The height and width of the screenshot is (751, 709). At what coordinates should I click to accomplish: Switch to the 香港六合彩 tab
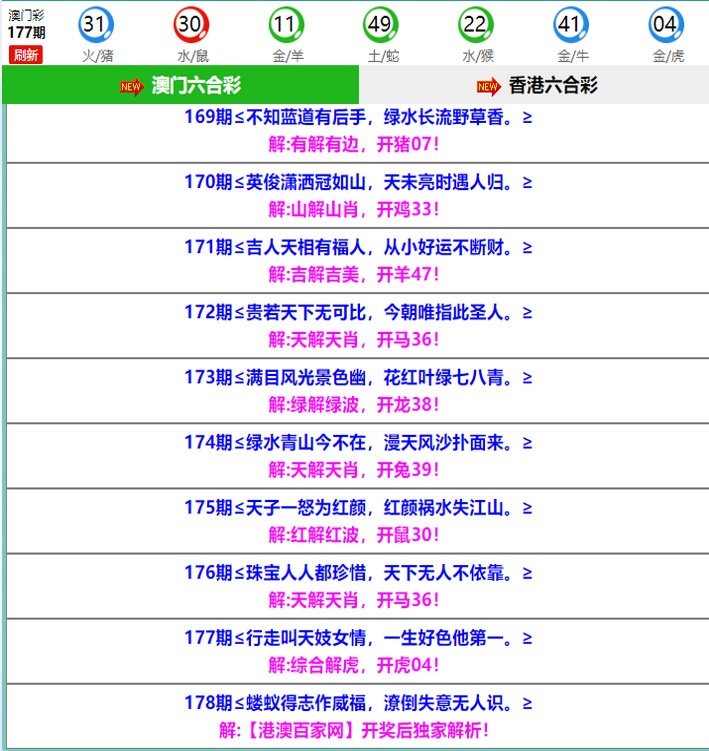click(x=534, y=86)
